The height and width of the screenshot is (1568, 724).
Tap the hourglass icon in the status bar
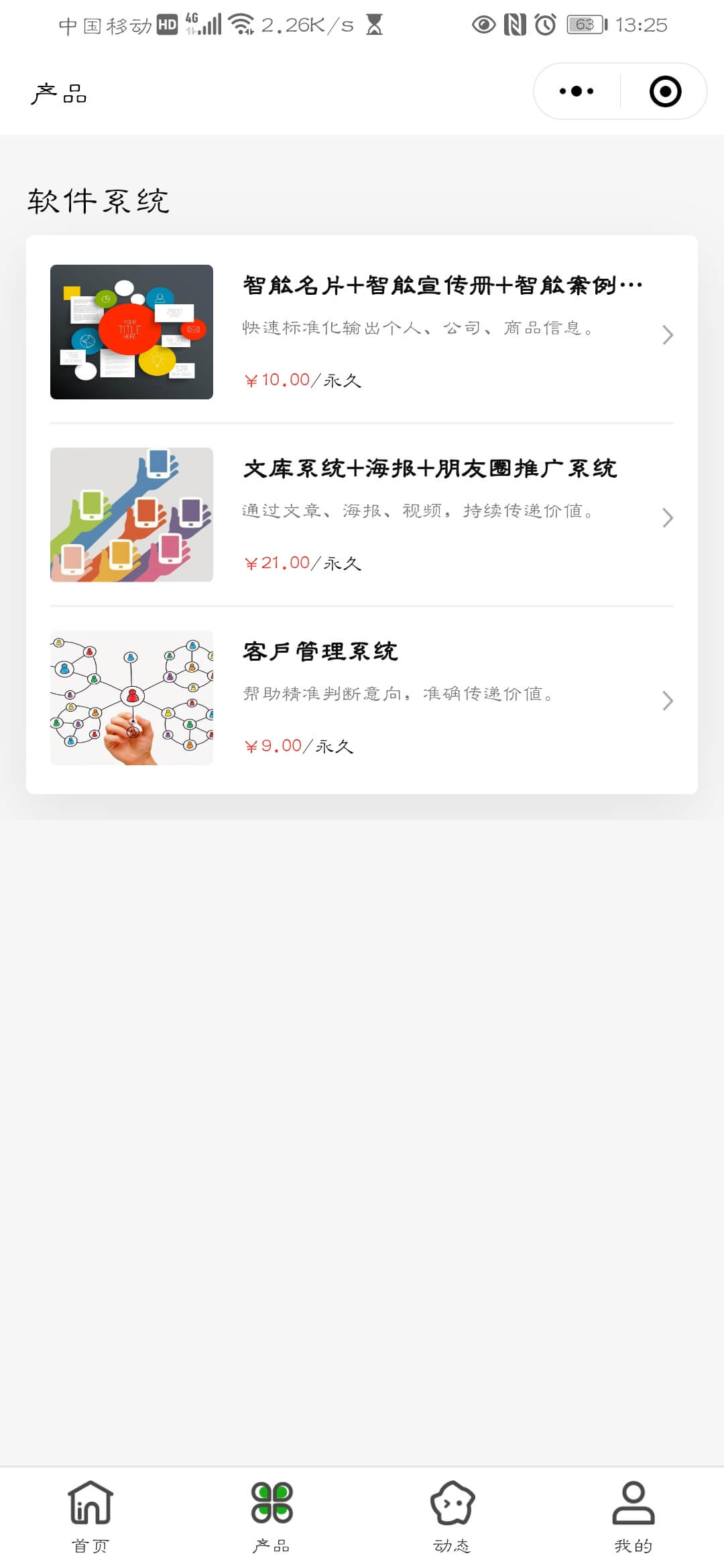coord(373,24)
